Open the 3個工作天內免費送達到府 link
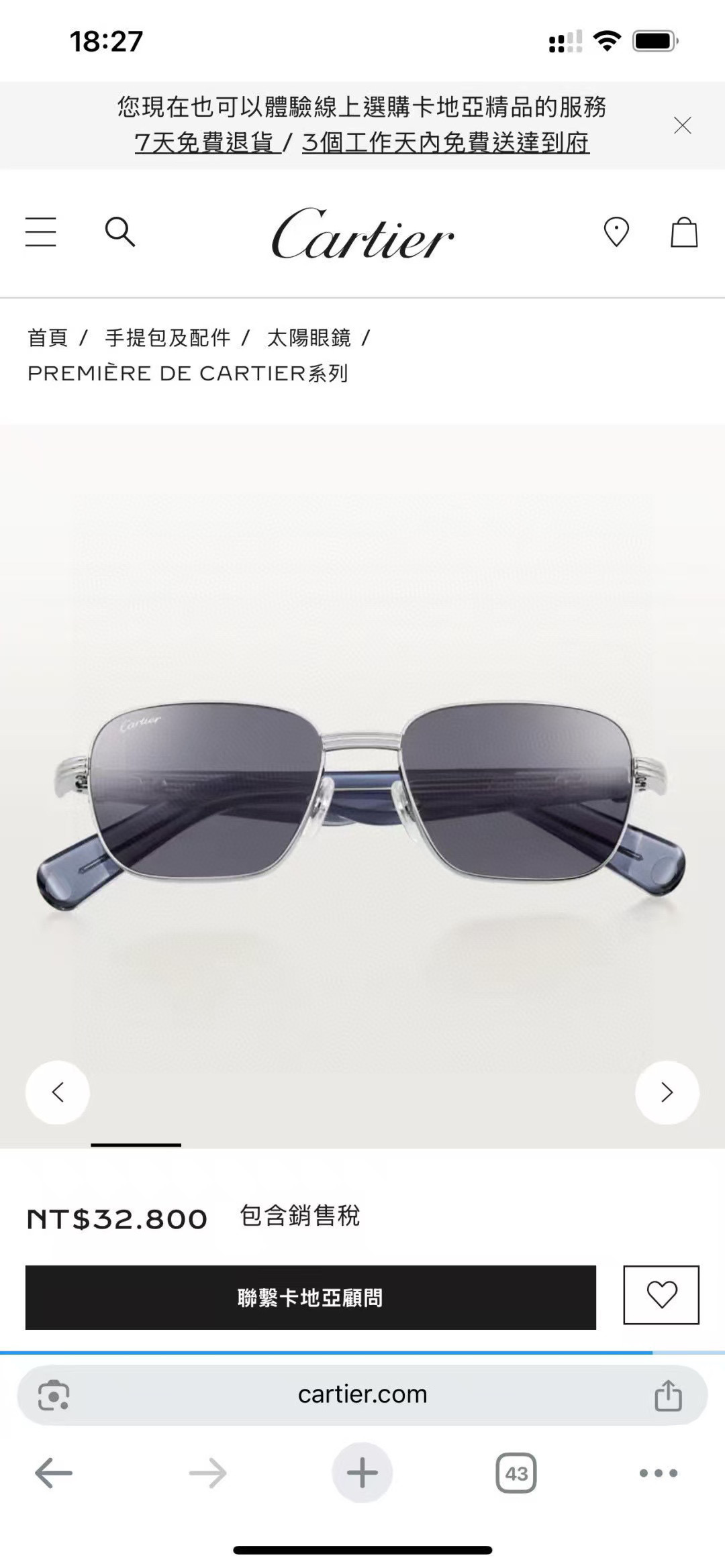This screenshot has height=1568, width=725. pos(445,142)
